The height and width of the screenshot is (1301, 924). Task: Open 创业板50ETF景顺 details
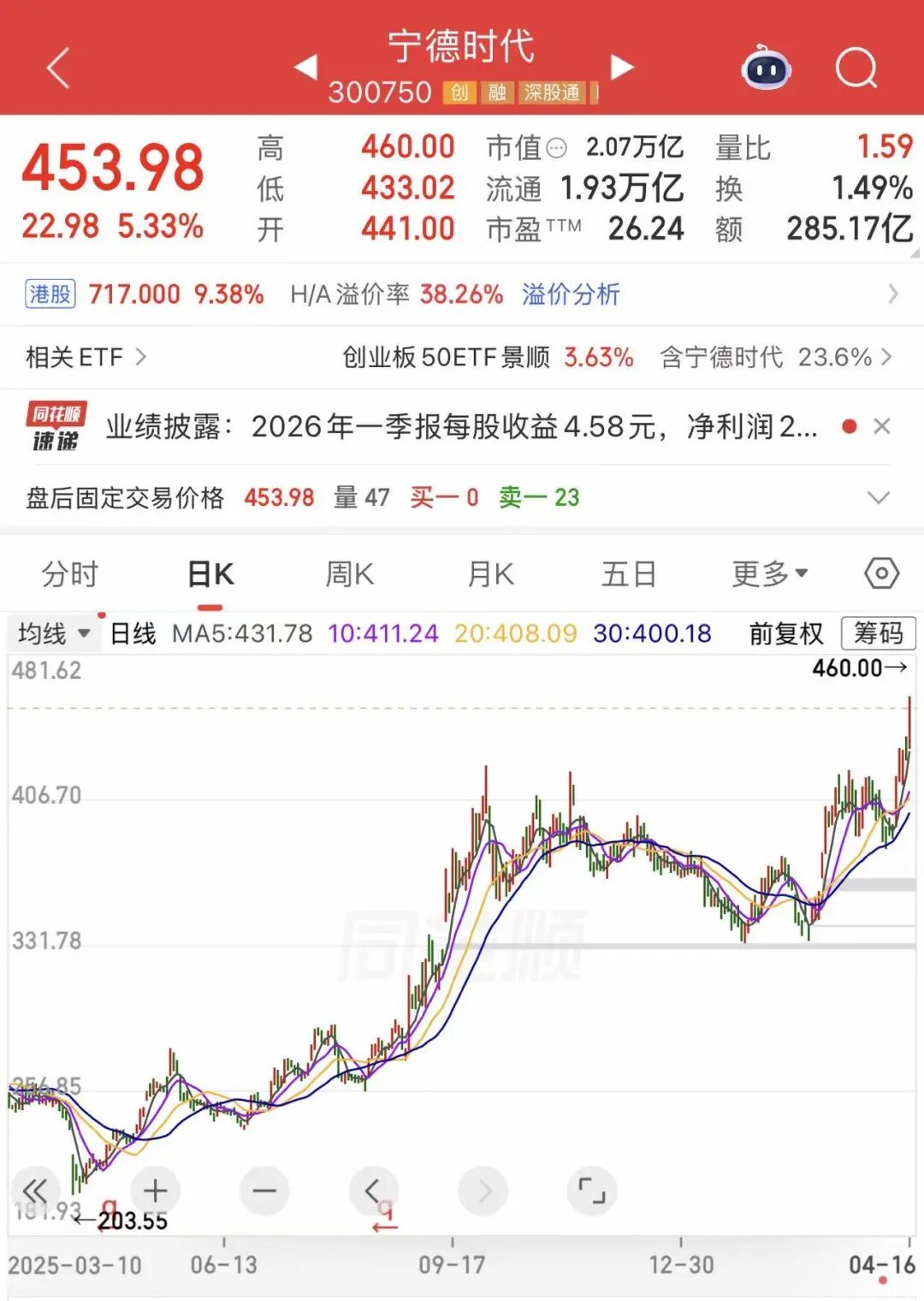pyautogui.click(x=488, y=357)
